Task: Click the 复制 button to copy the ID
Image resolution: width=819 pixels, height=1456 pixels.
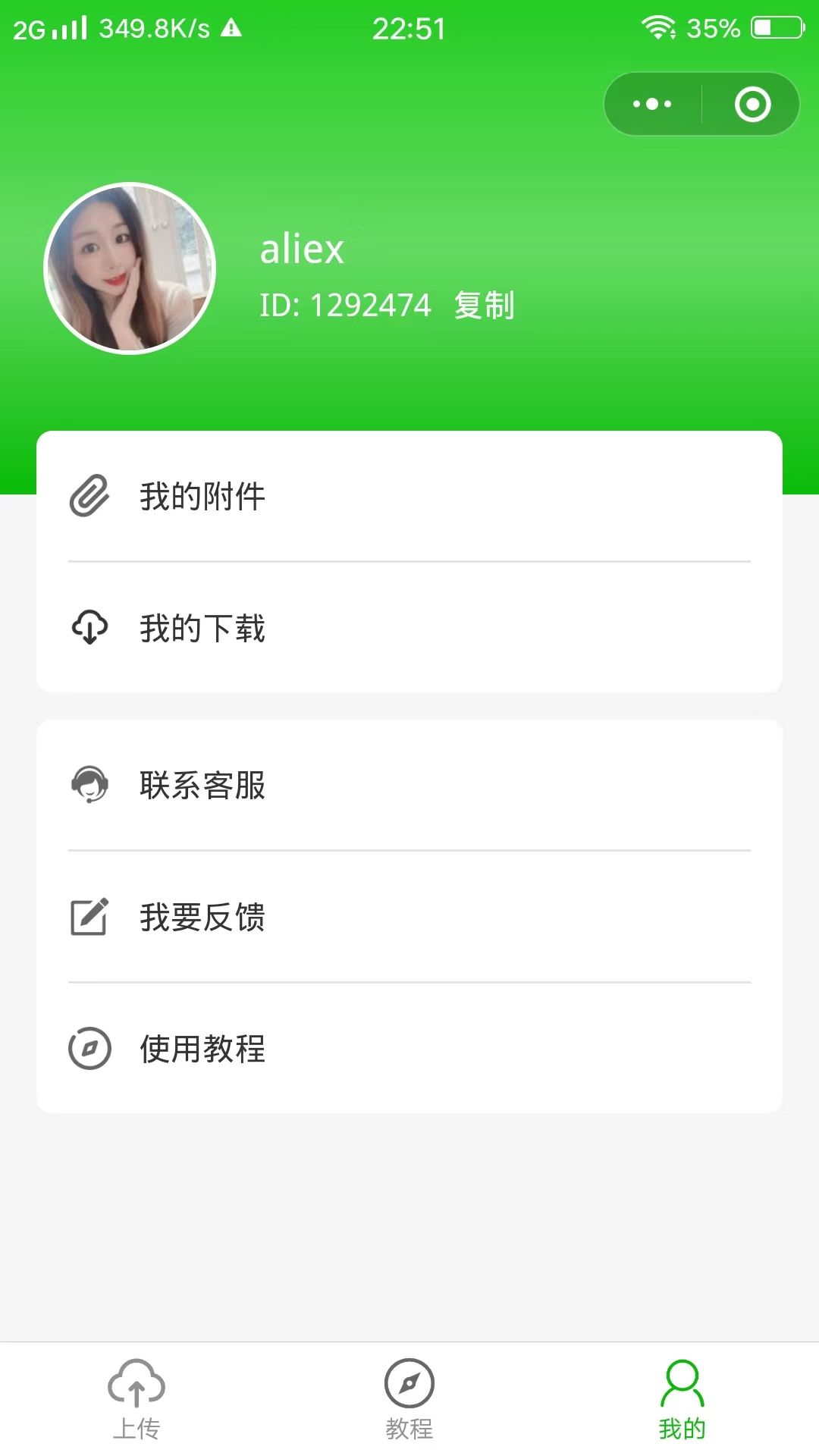Action: click(483, 304)
